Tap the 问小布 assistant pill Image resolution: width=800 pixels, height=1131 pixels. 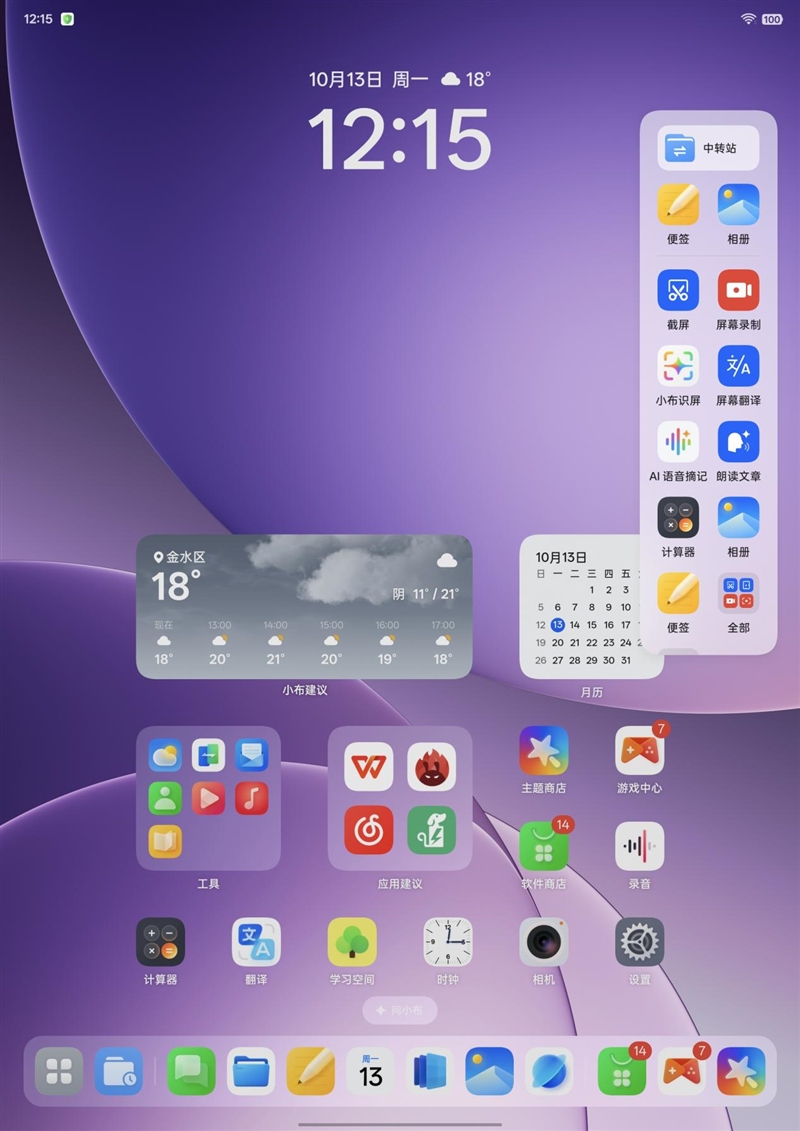pos(400,1011)
